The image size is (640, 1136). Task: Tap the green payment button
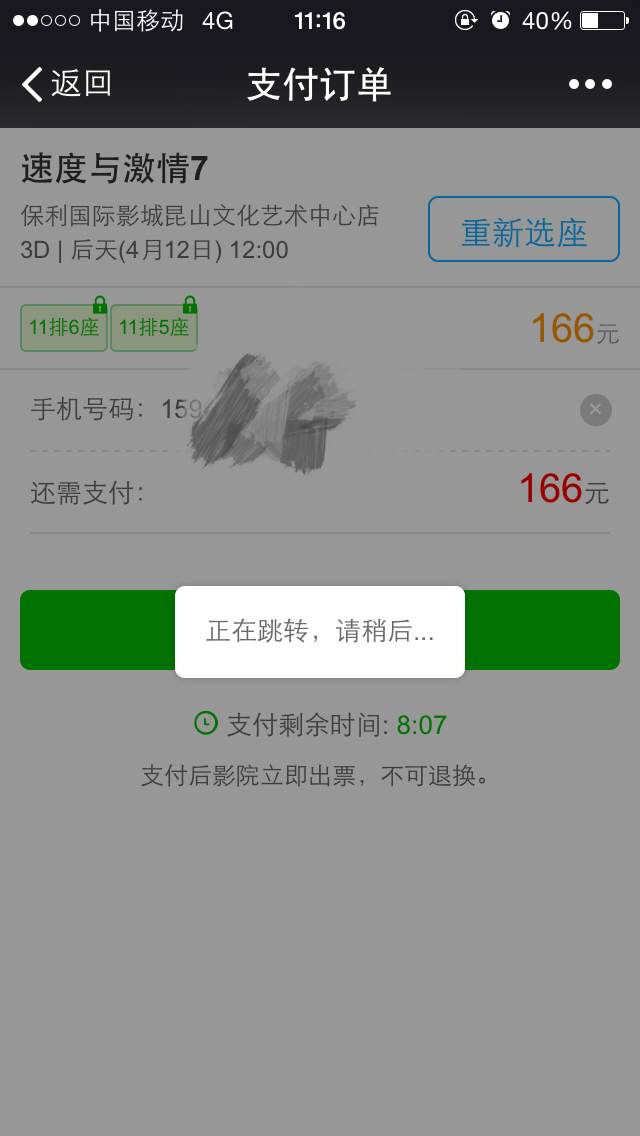[x=320, y=630]
